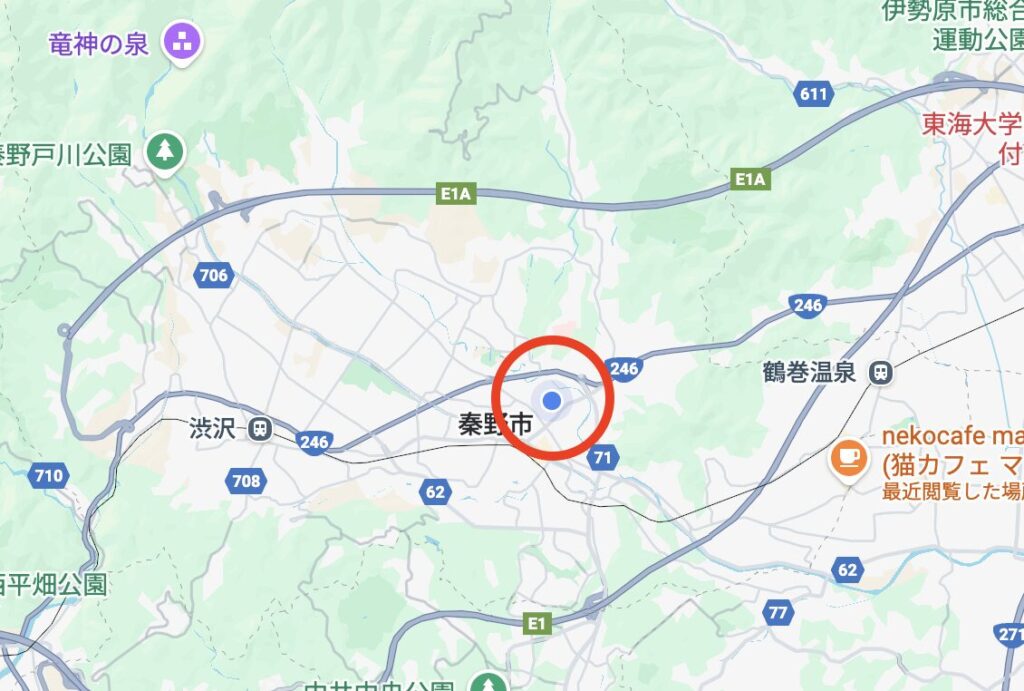The height and width of the screenshot is (691, 1024).
Task: Tap the blue current location dot
Action: click(x=551, y=401)
